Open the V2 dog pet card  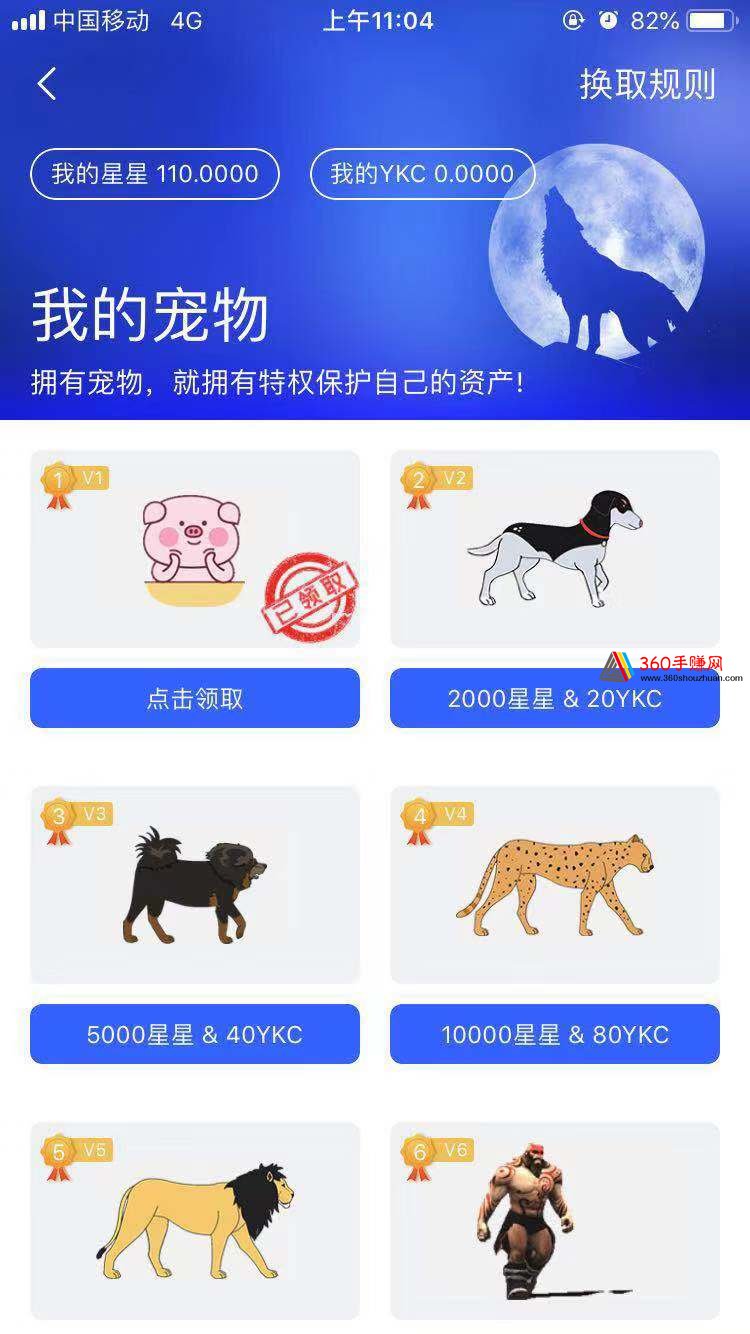pyautogui.click(x=554, y=549)
